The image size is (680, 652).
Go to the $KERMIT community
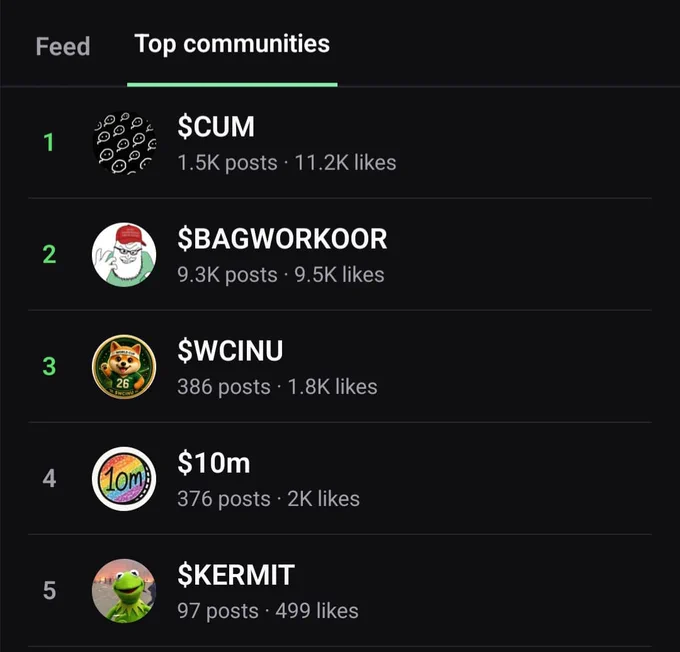pyautogui.click(x=340, y=590)
